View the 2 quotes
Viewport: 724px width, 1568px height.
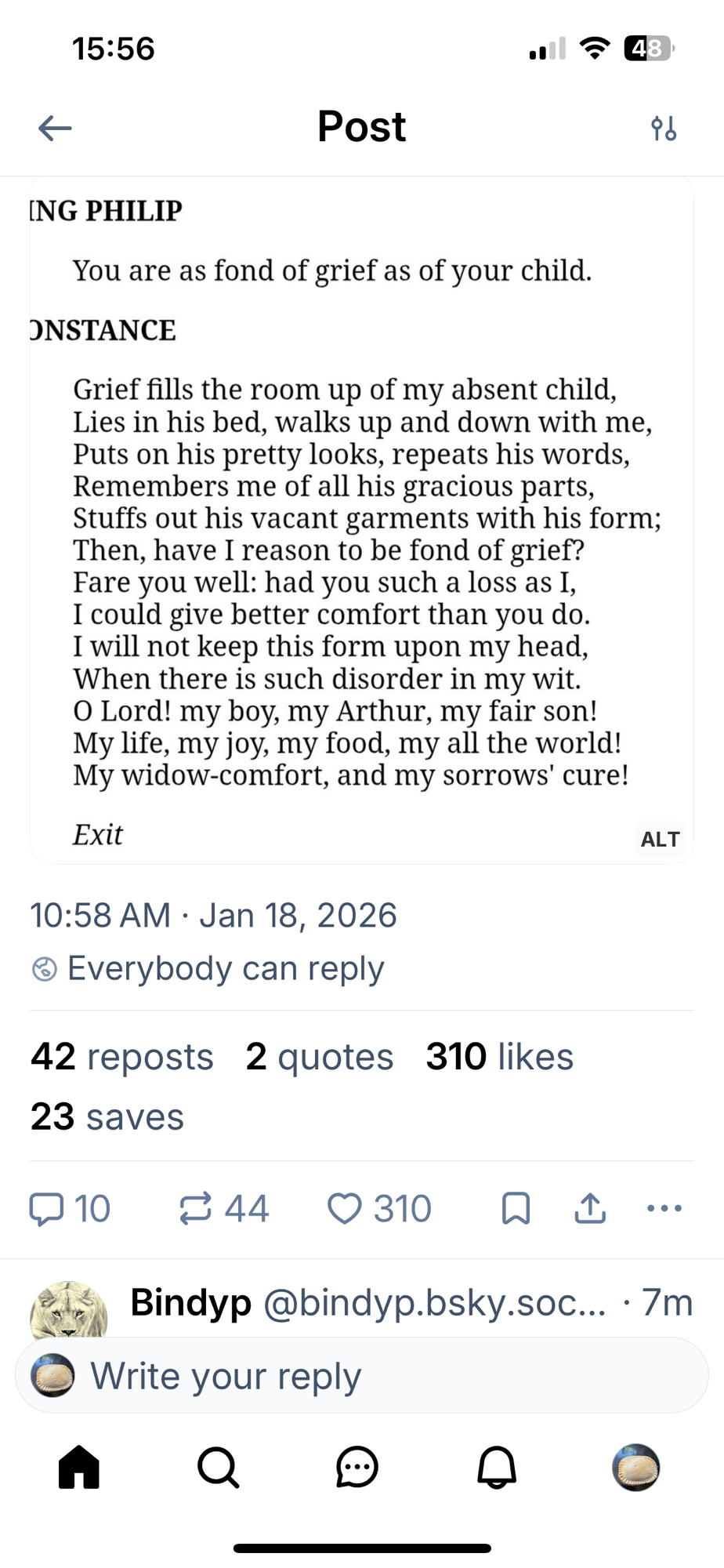[x=319, y=1057]
